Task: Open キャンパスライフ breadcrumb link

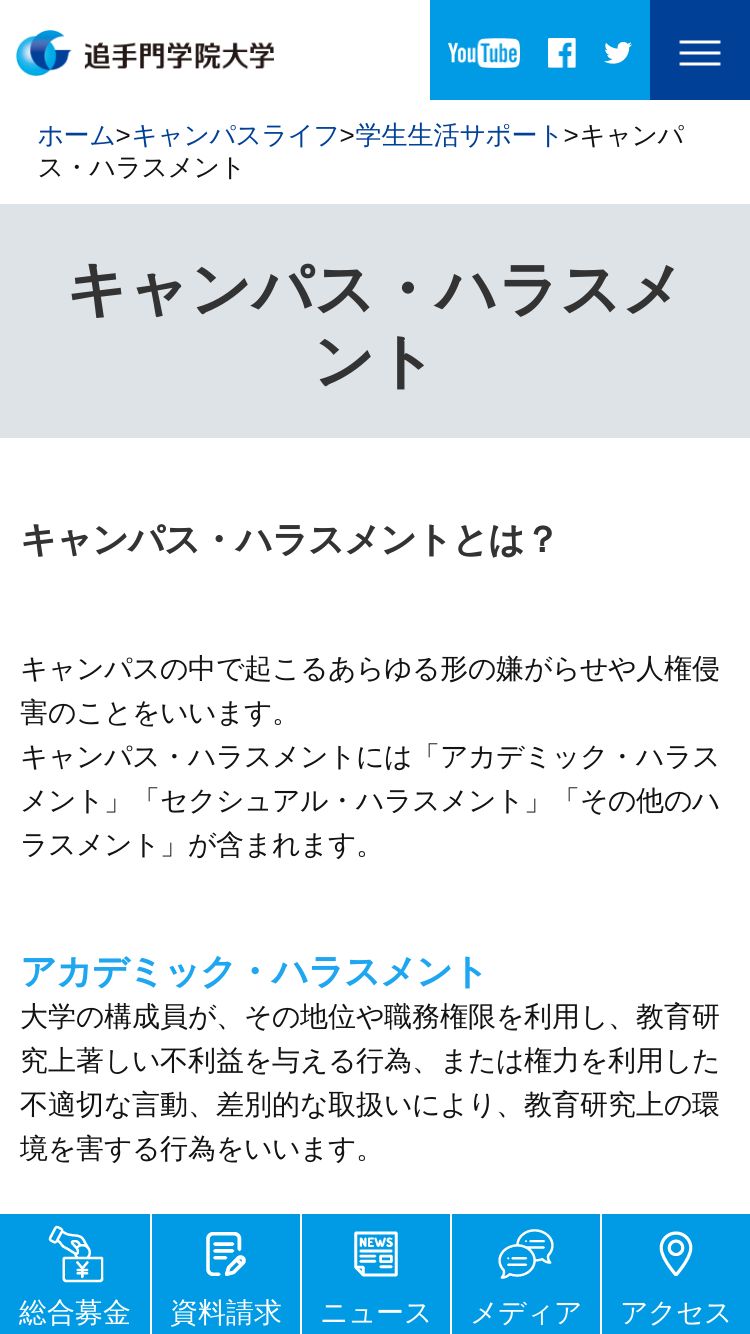Action: pos(236,135)
